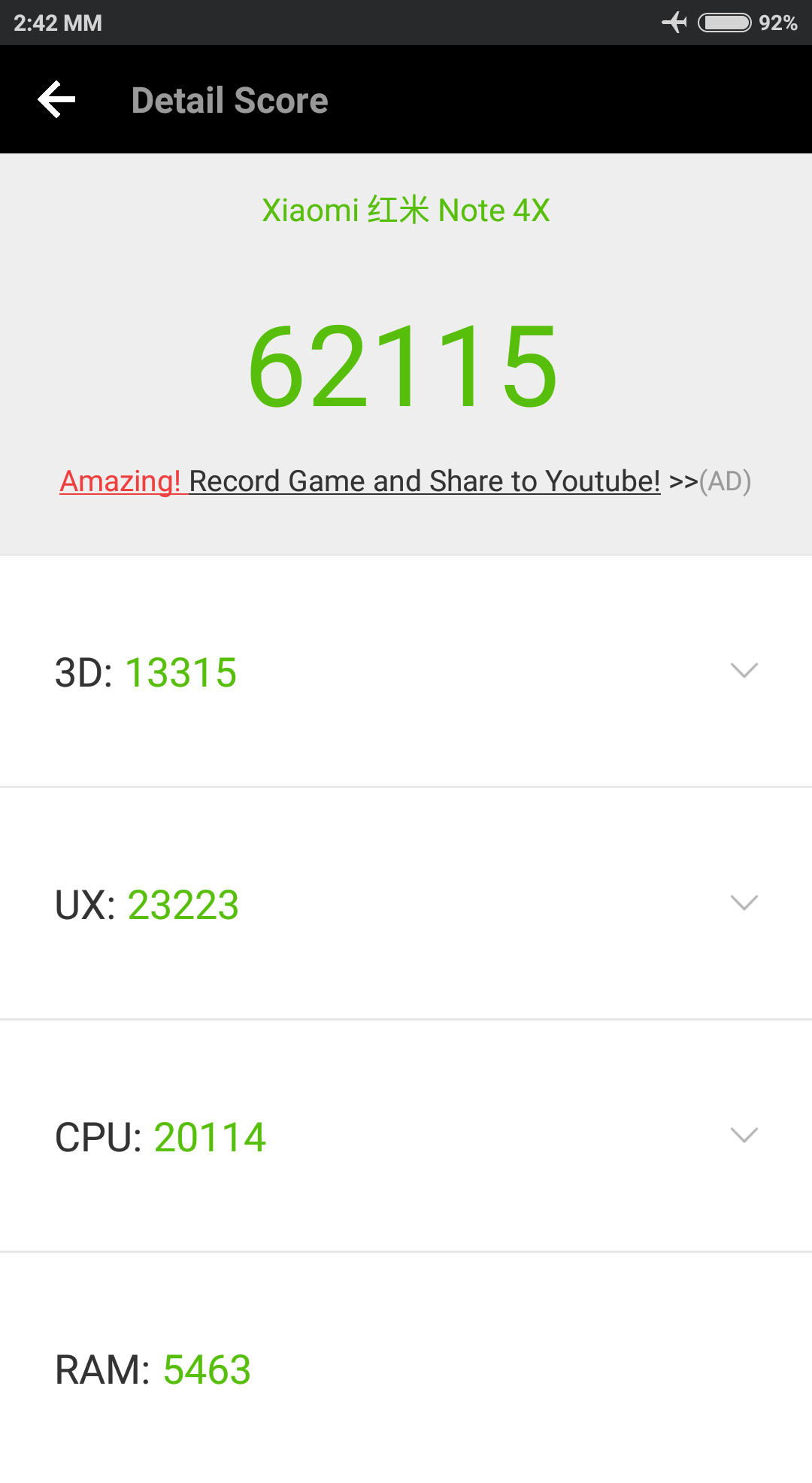Expand the UX score breakdown
This screenshot has height=1483, width=812.
(x=744, y=902)
